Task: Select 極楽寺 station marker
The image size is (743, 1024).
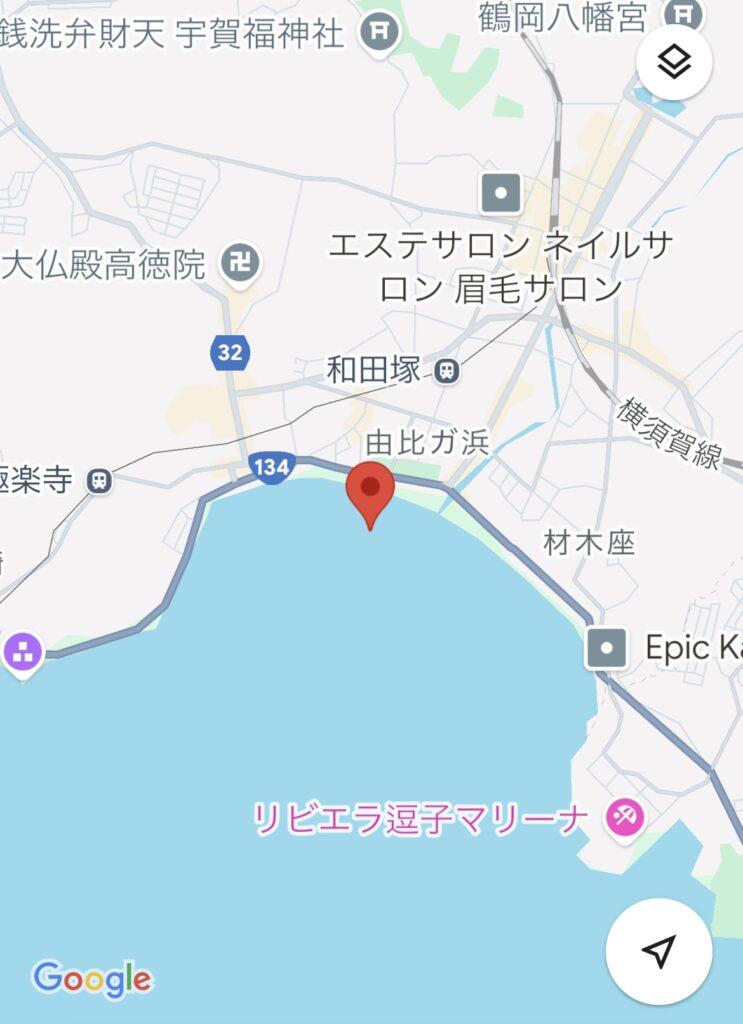Action: coord(99,481)
